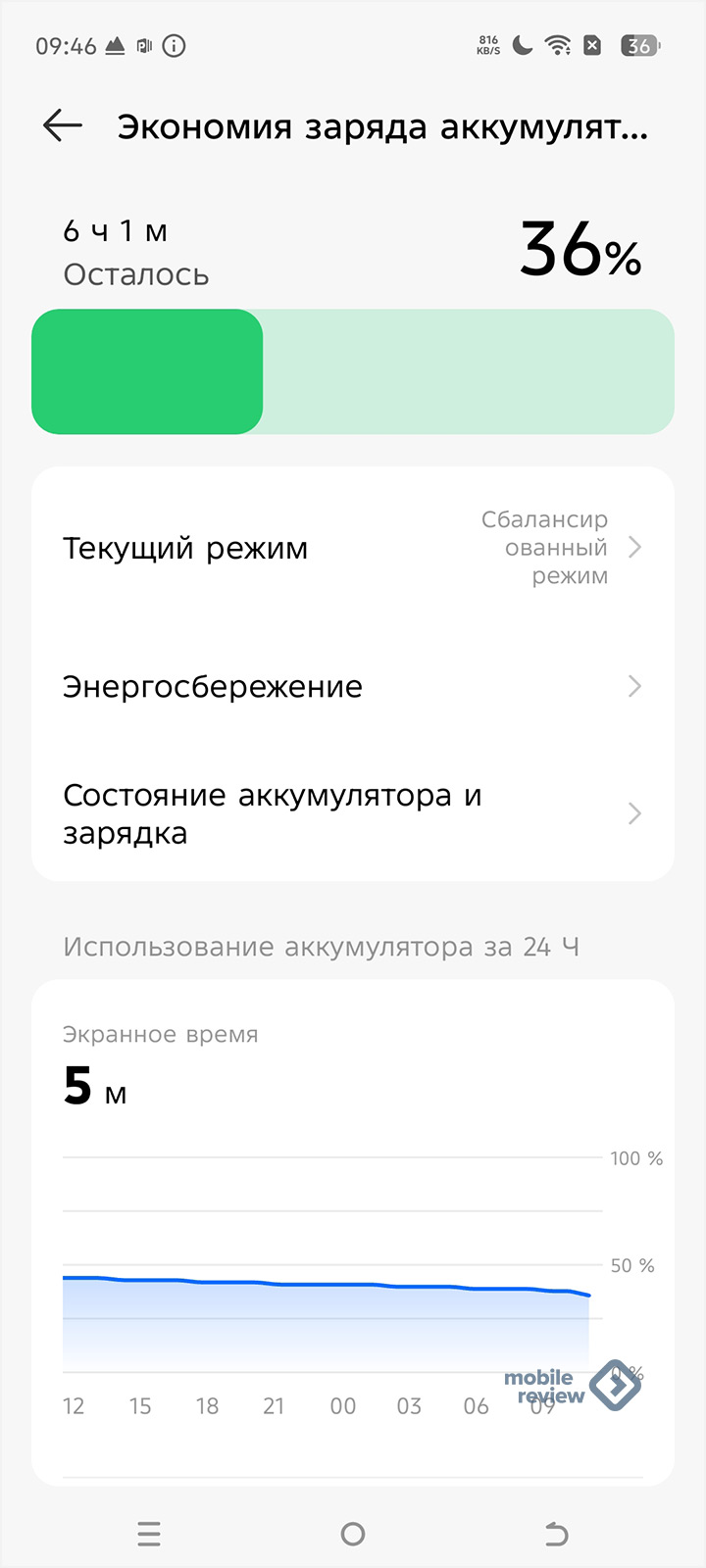706x1568 pixels.
Task: Open Состояние аккумулятора и зарядка
Action: click(x=353, y=813)
